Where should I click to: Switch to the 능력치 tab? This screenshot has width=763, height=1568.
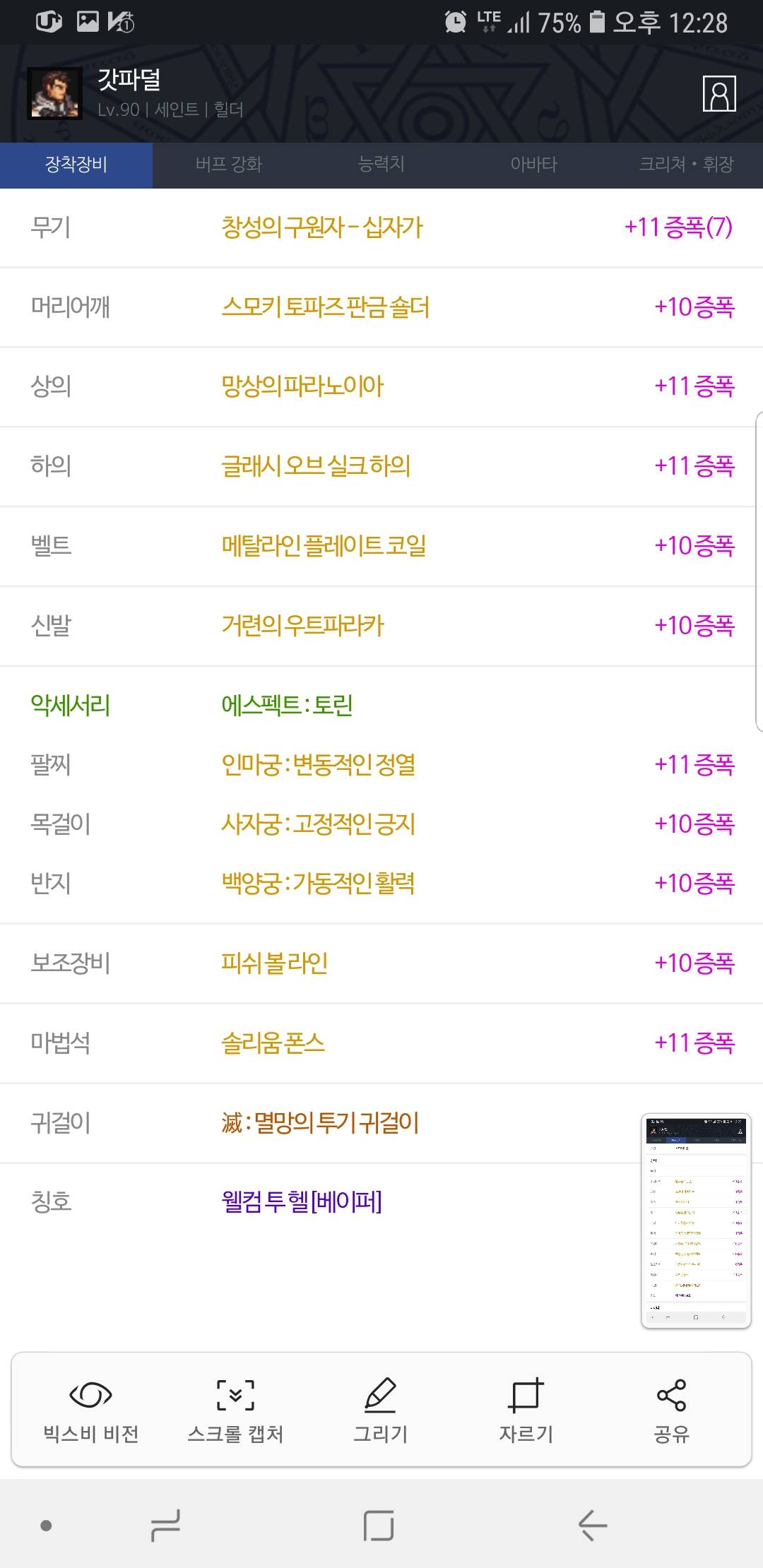381,165
